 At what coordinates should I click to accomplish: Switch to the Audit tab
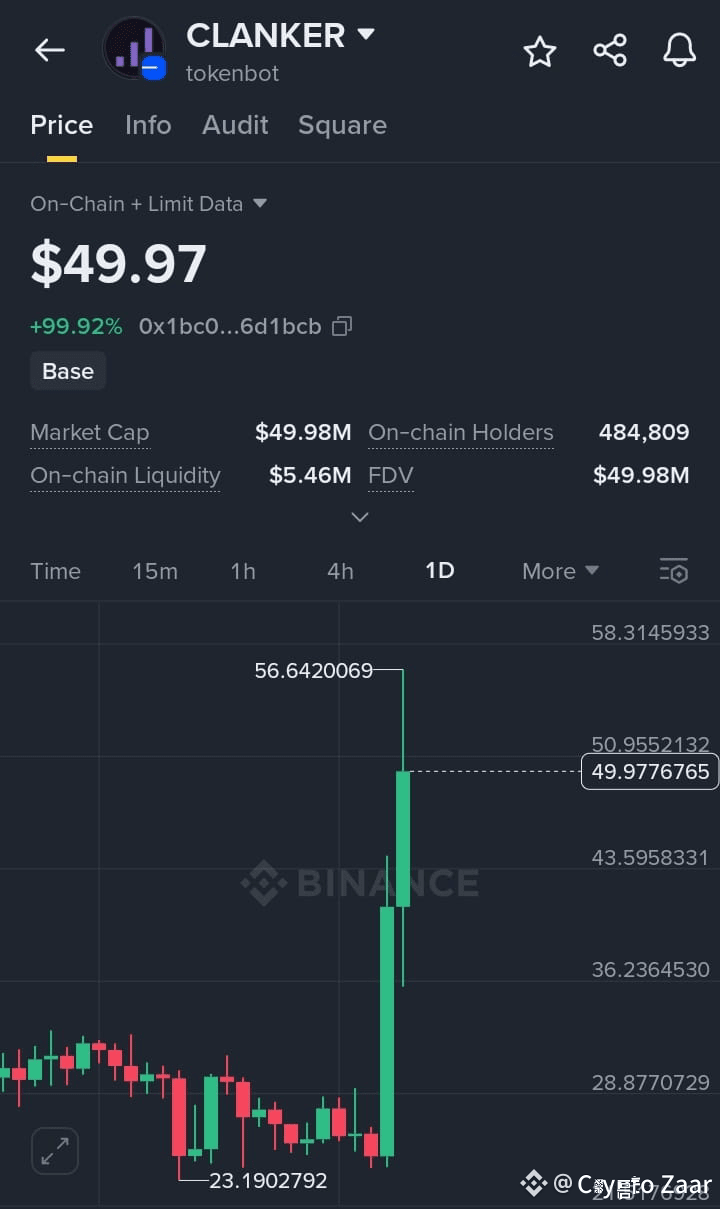[235, 125]
